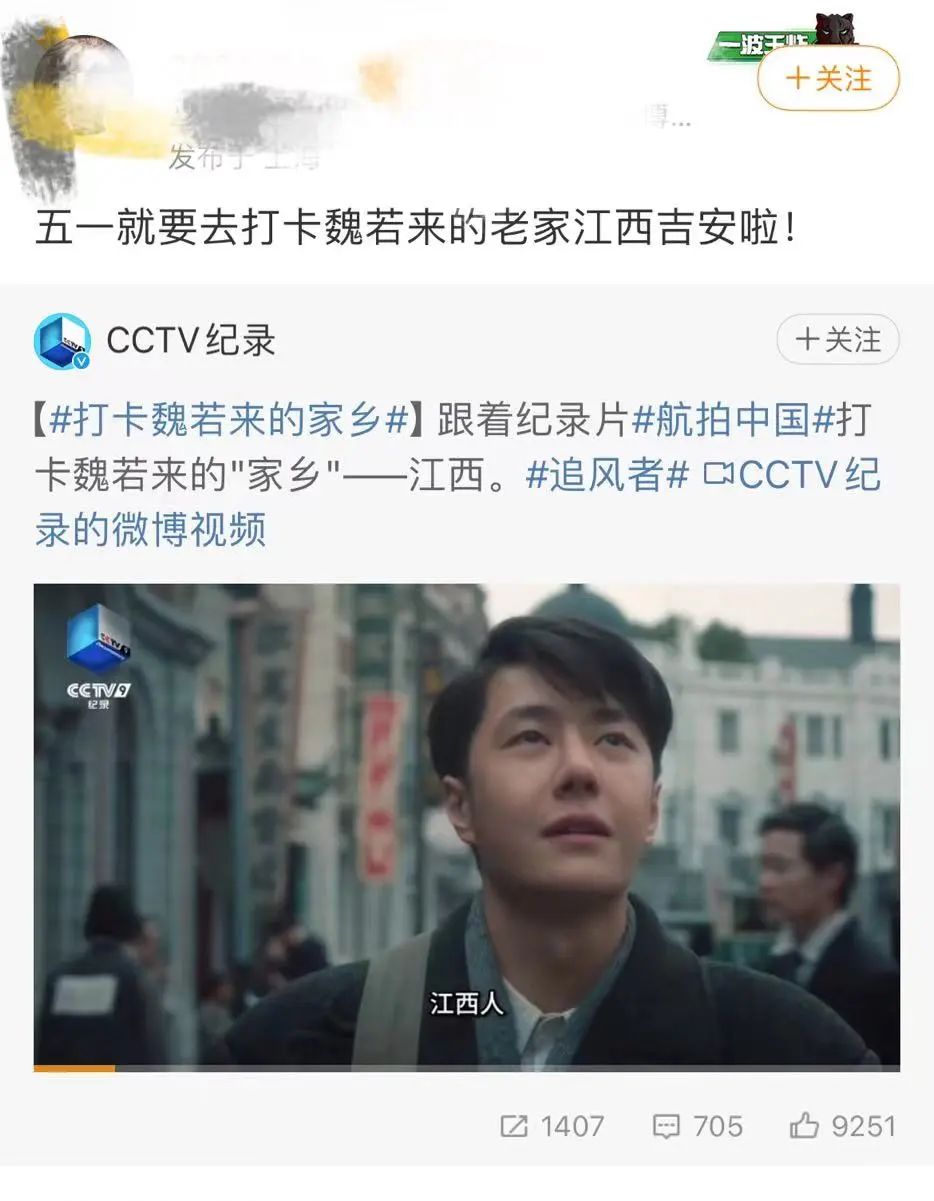This screenshot has width=934, height=1201.
Task: Open the #追风者# hashtag link
Action: tap(607, 475)
